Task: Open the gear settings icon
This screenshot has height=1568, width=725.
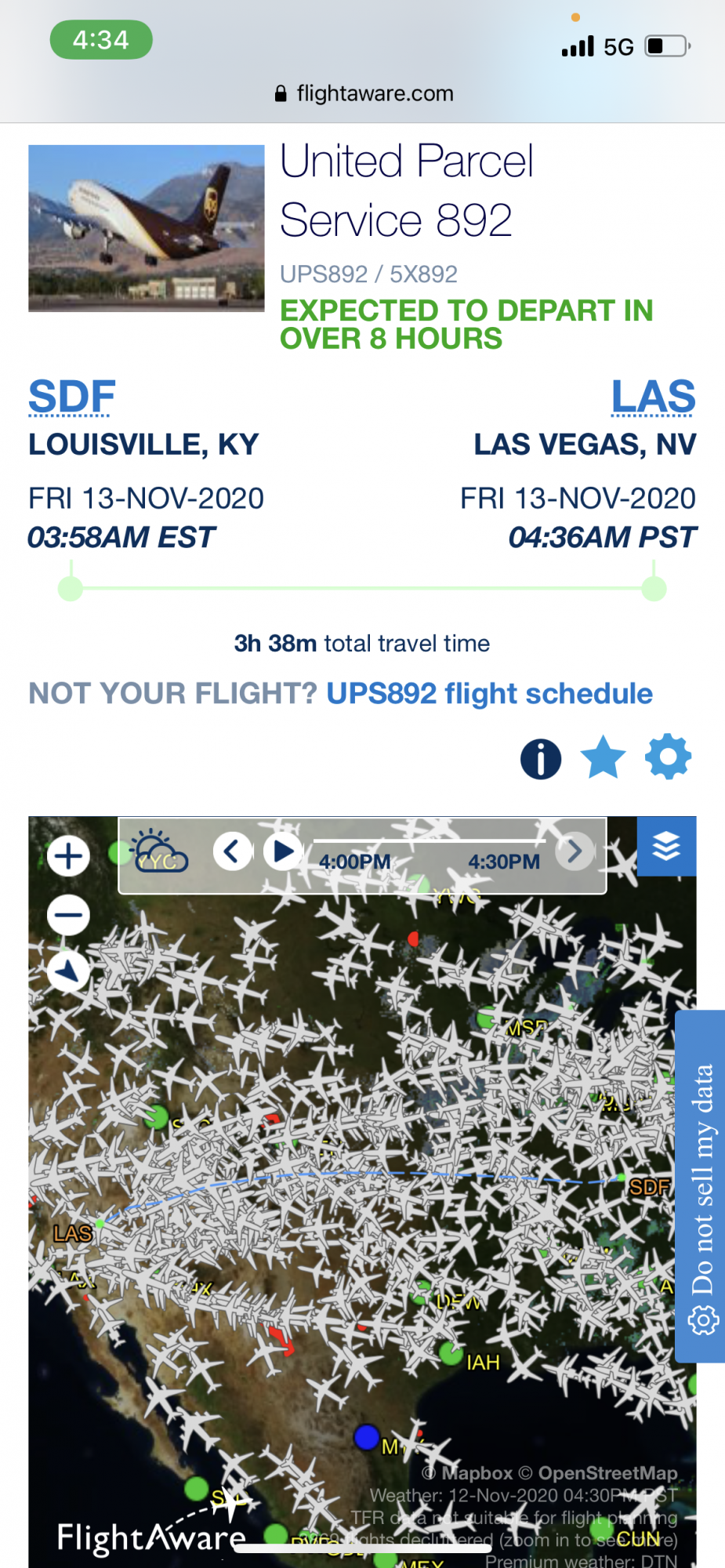Action: tap(668, 757)
